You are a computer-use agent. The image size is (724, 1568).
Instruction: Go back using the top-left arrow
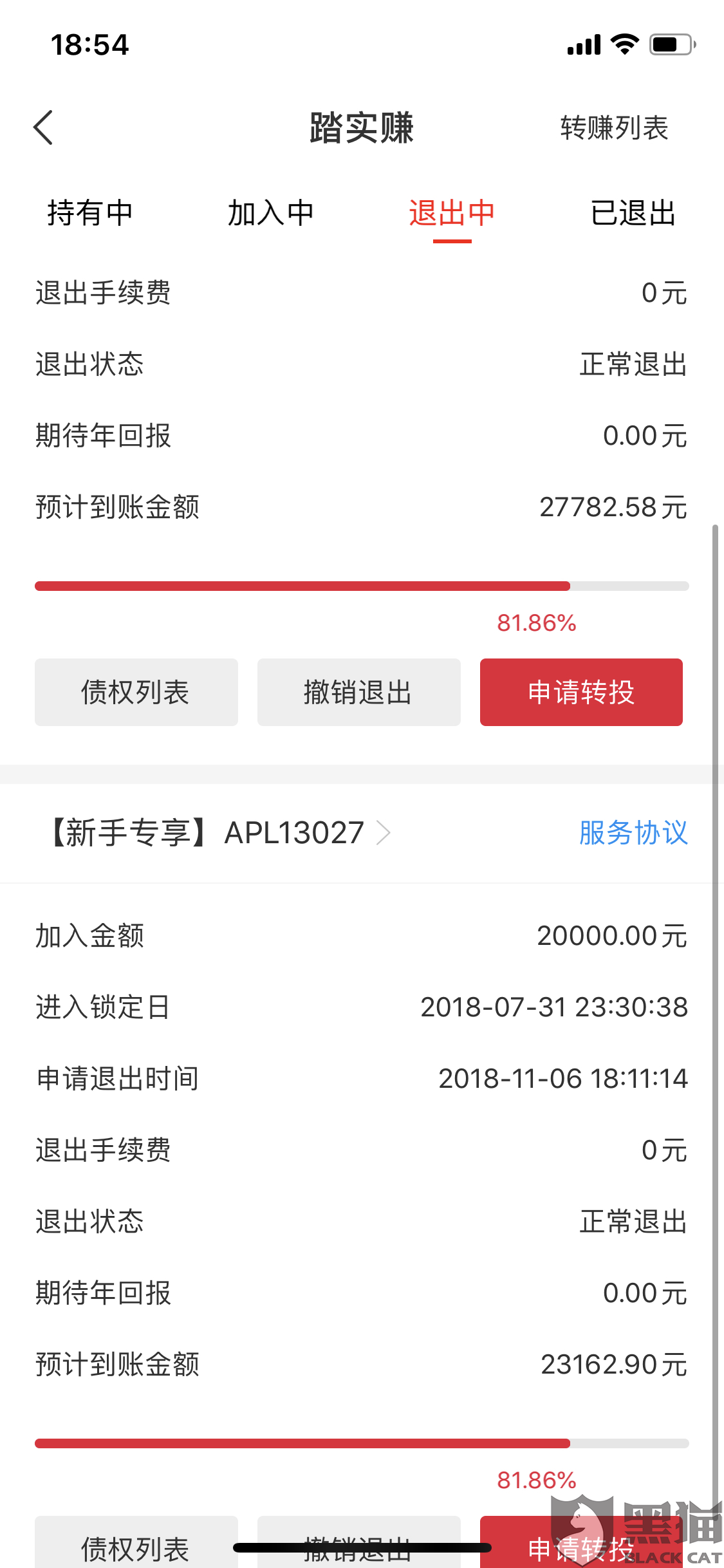(x=43, y=127)
